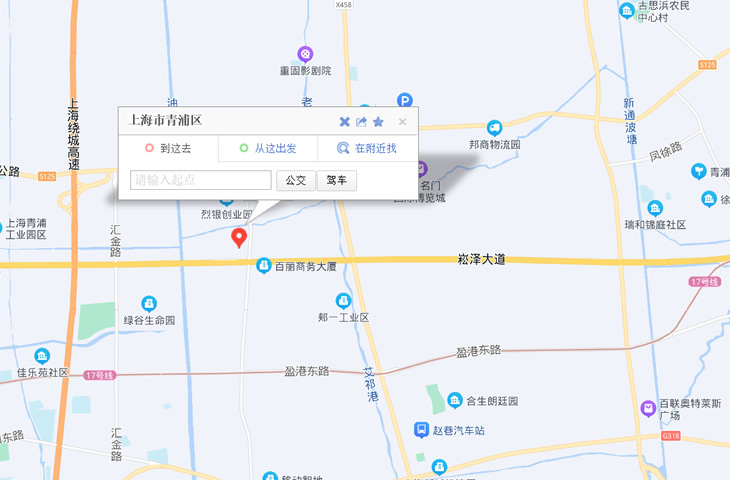Get 公交 transit directions

coord(295,180)
